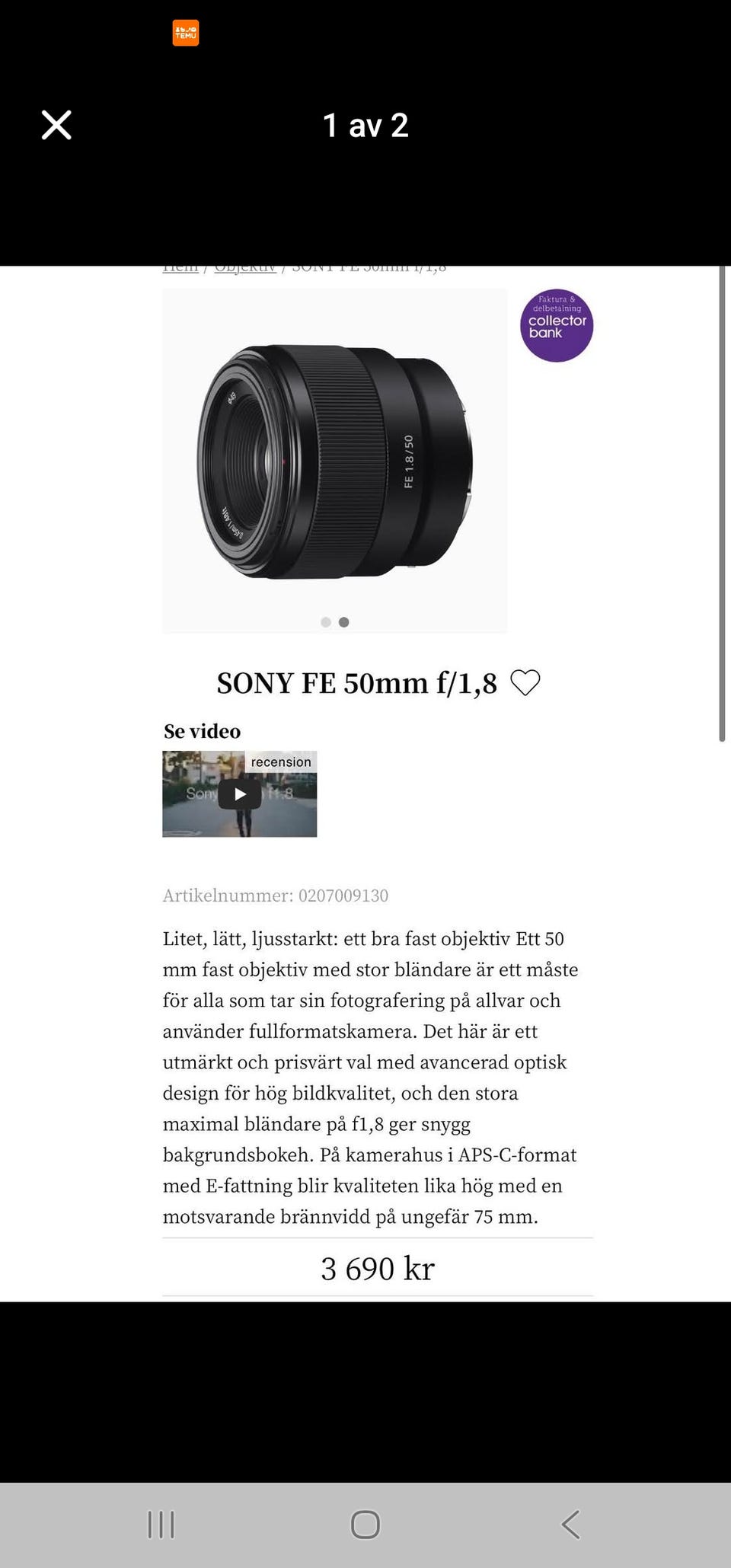Screen dimensions: 731x1568
Task: Tap the 3 690 kr price text
Action: pyautogui.click(x=377, y=1268)
